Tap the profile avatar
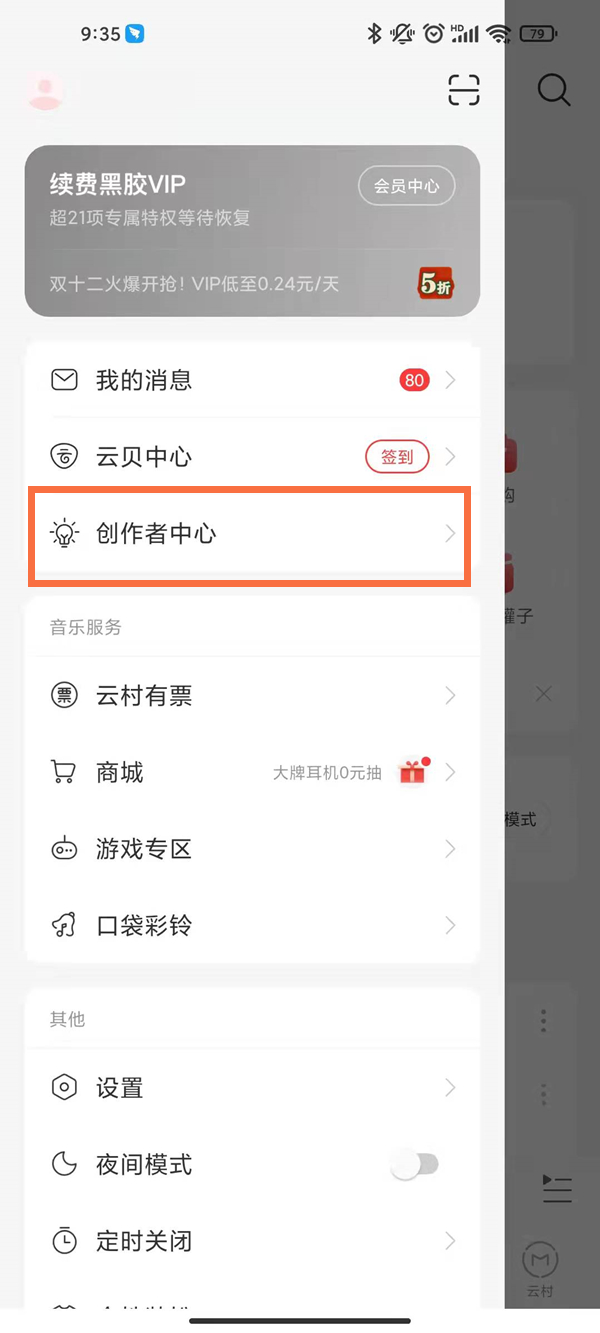The image size is (600, 1333). (44, 92)
